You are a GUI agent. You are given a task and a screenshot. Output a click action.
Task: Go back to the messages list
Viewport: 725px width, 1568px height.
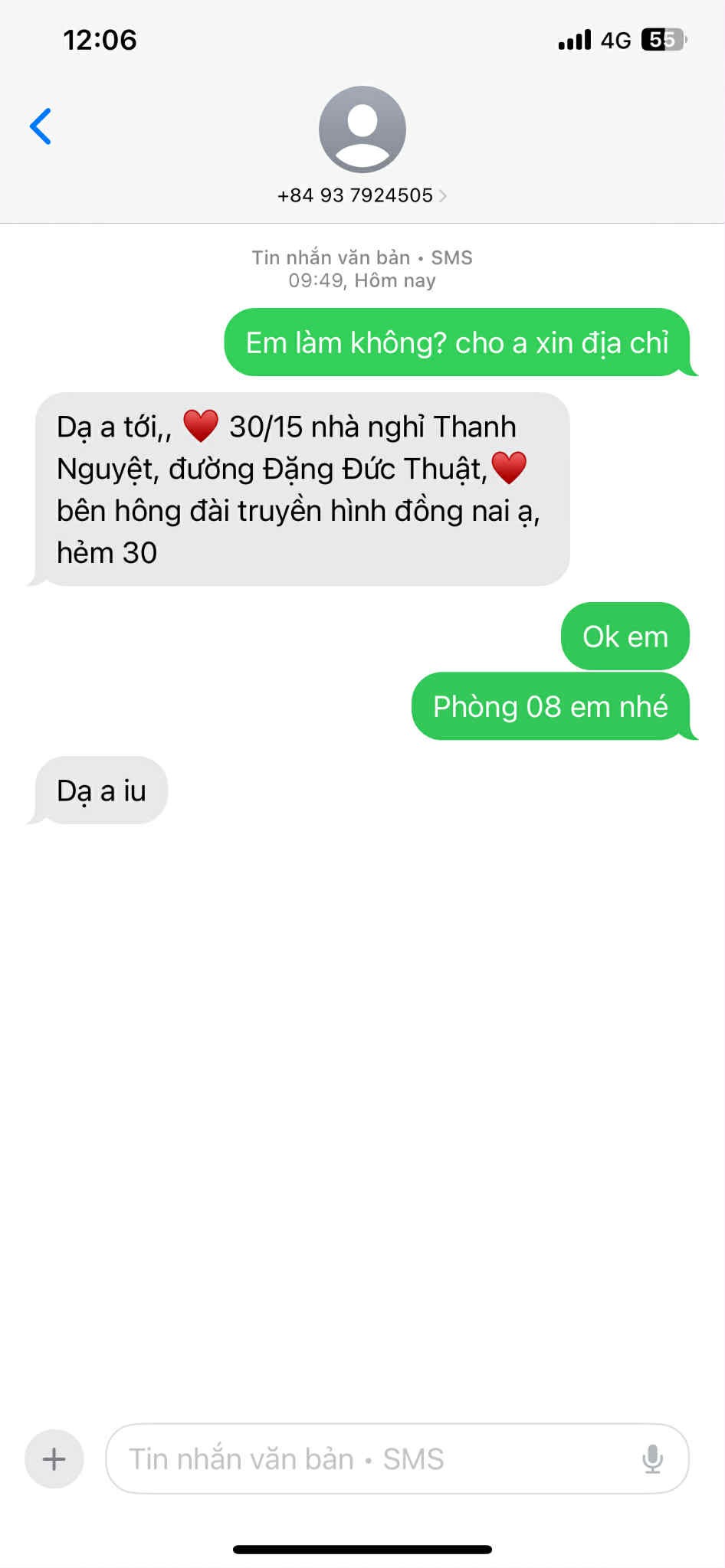click(41, 126)
